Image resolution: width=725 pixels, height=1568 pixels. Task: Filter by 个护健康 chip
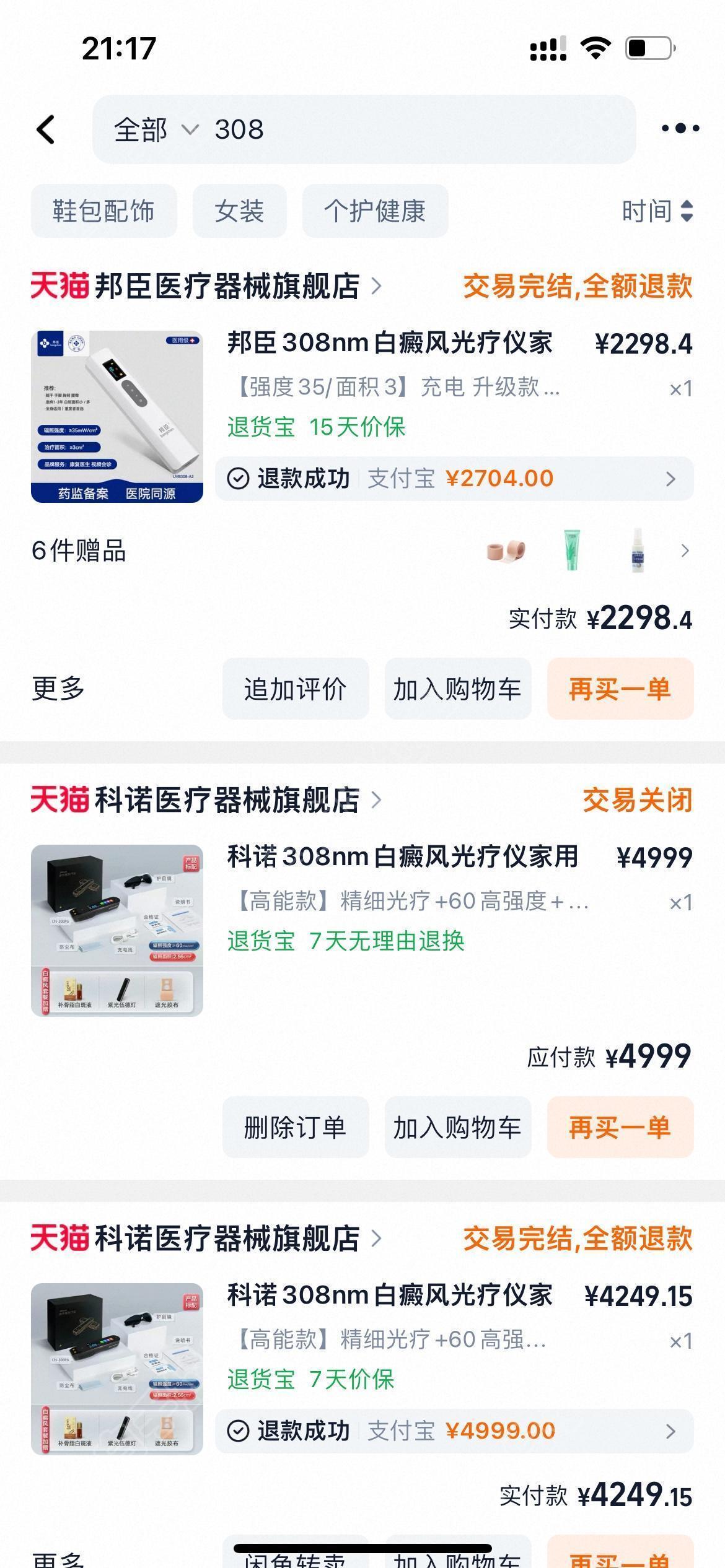375,211
